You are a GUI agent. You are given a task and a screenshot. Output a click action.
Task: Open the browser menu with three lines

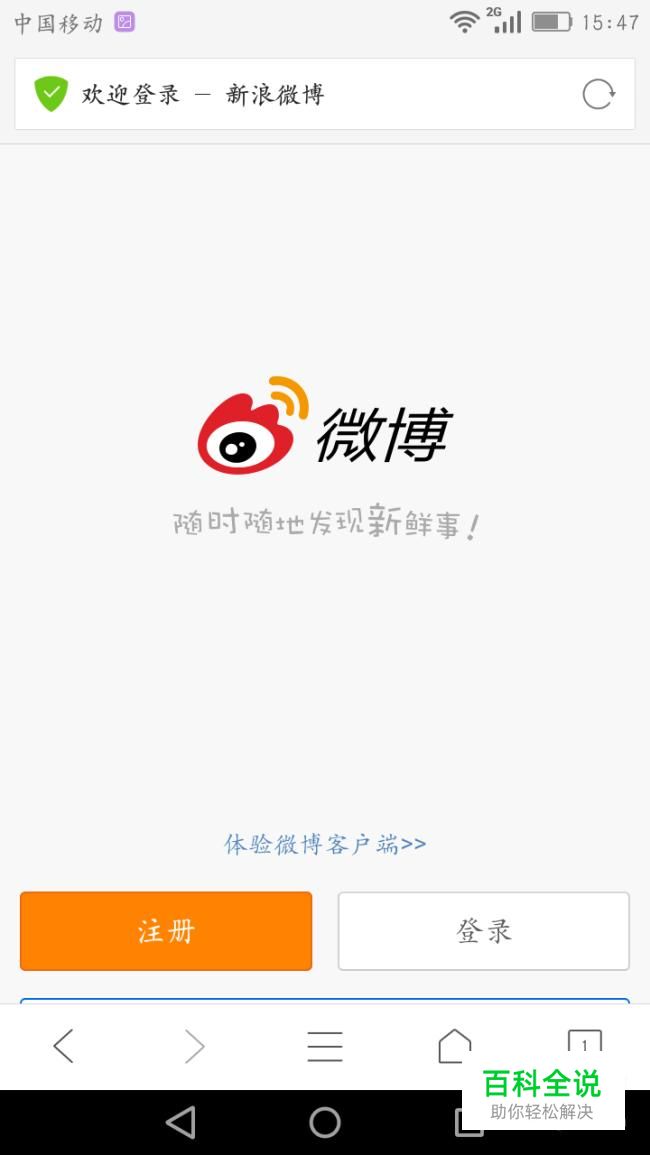[x=325, y=1046]
